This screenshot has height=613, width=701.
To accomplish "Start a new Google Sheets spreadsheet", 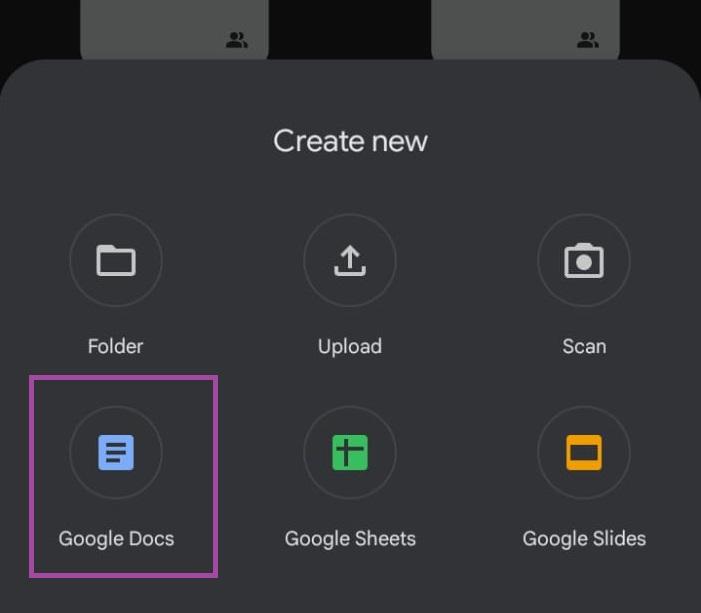I will pyautogui.click(x=350, y=452).
